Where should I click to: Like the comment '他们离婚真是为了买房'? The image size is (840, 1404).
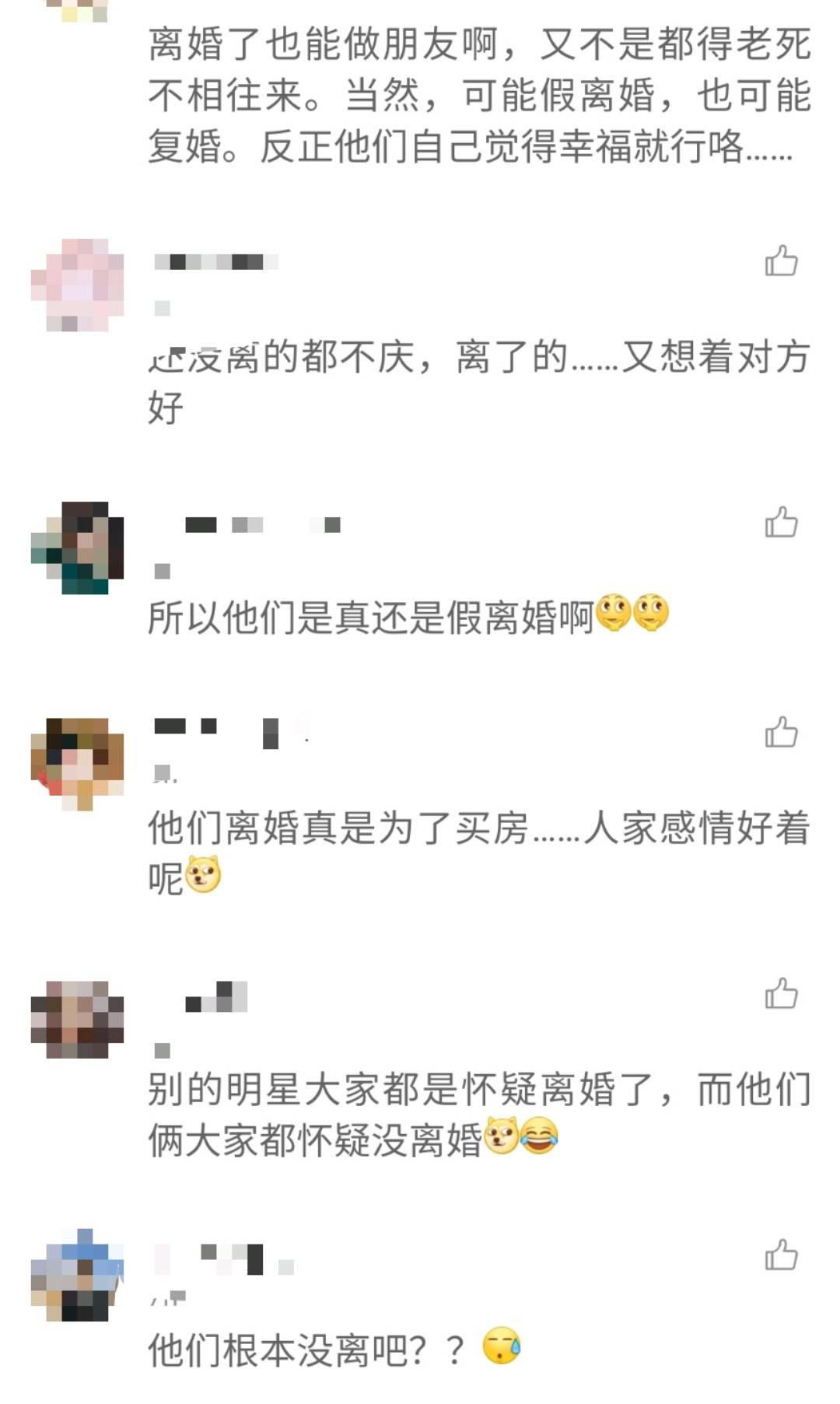(781, 732)
